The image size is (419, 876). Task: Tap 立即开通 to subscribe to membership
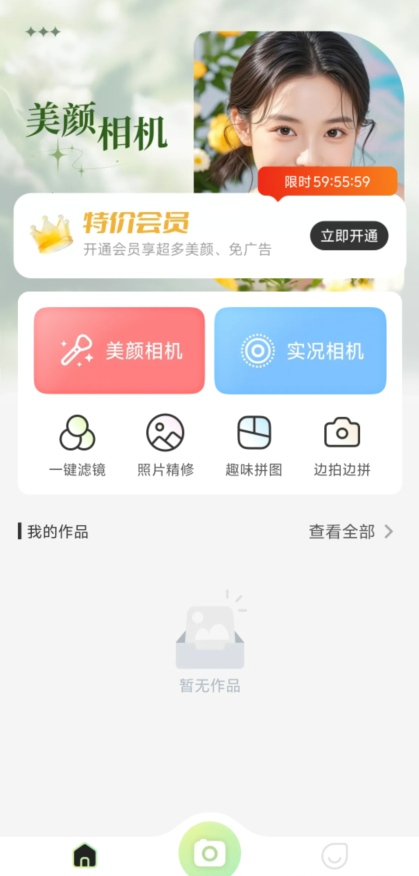(x=349, y=236)
